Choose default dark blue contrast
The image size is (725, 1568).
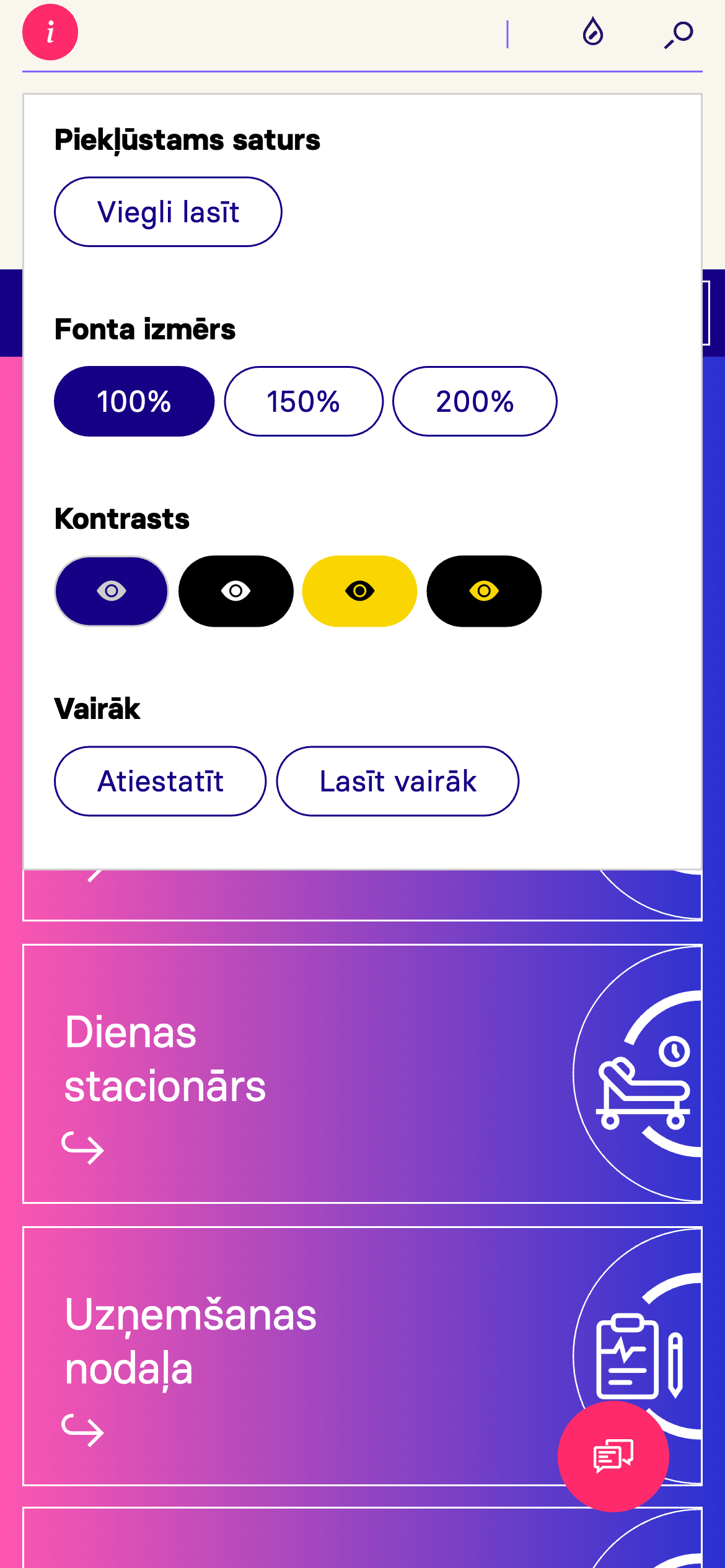(x=112, y=591)
